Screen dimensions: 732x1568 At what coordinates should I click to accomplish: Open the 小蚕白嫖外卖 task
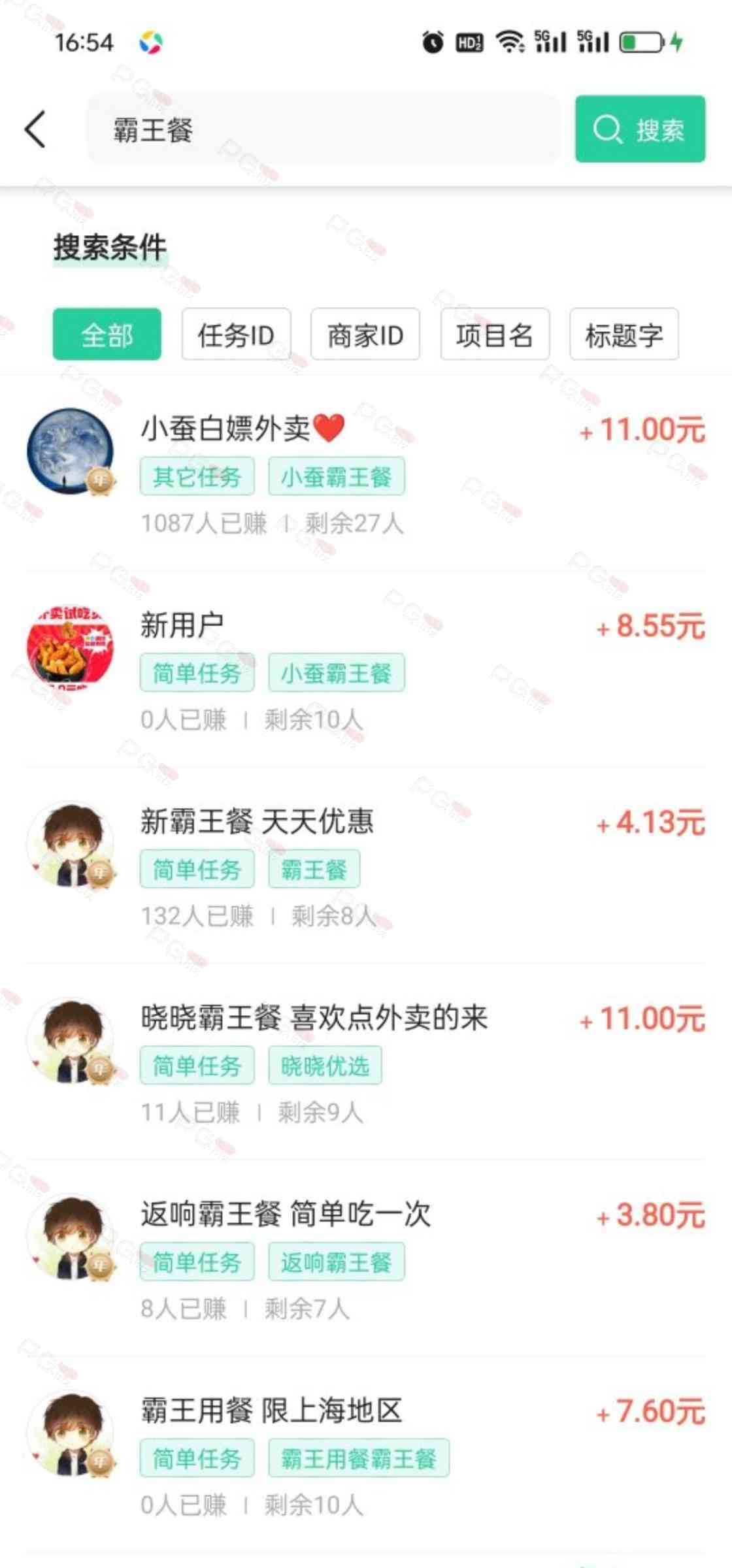pos(366,474)
